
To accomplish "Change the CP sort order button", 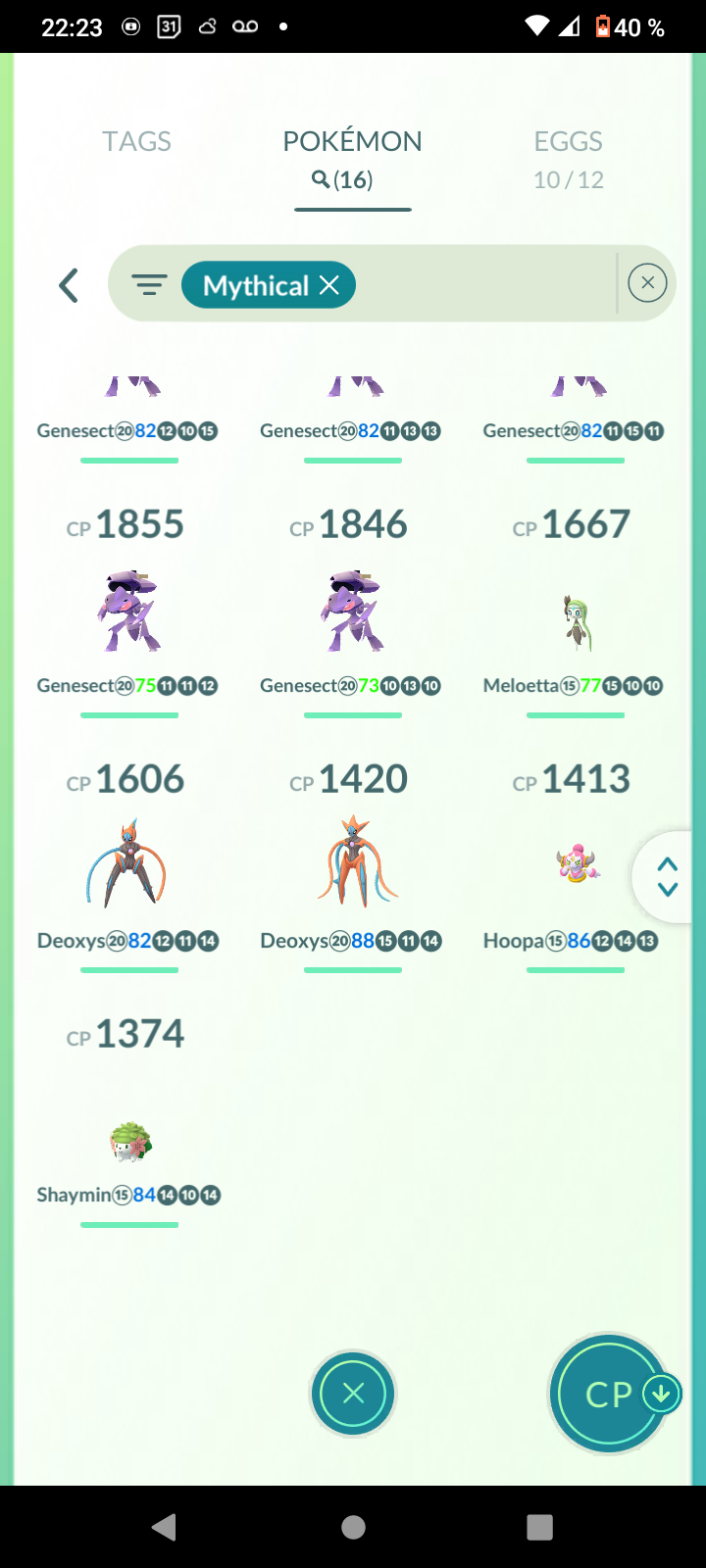I will coord(610,1394).
